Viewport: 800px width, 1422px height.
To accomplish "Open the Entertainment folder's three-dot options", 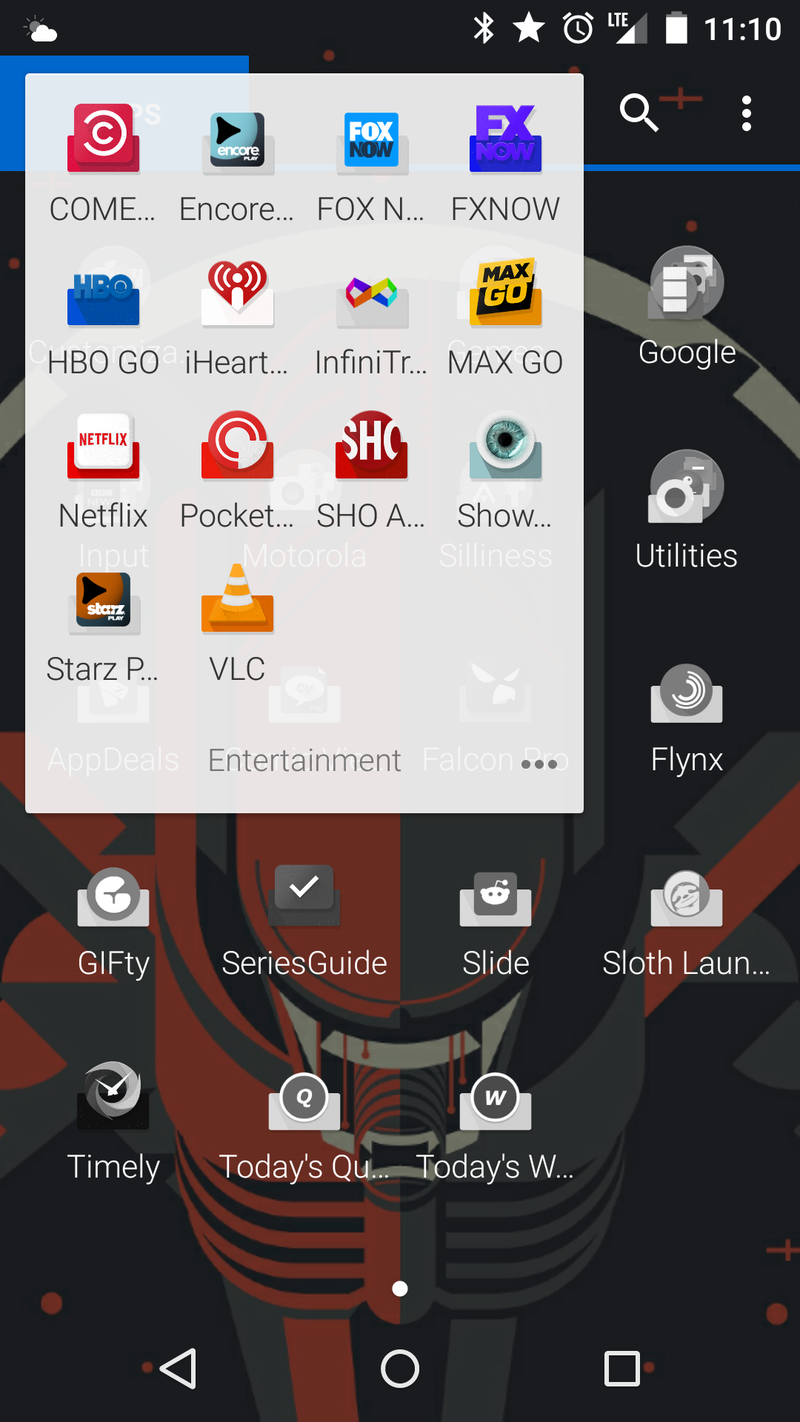I will (539, 764).
